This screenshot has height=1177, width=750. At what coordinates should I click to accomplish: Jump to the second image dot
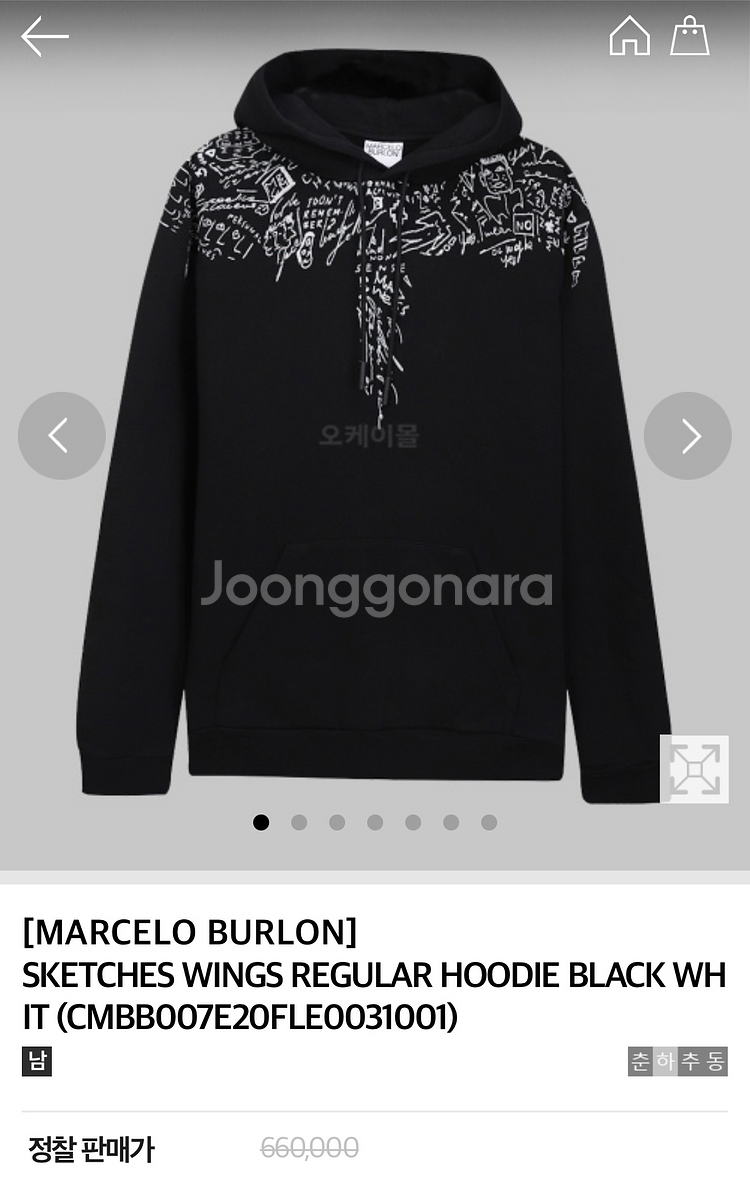[299, 822]
